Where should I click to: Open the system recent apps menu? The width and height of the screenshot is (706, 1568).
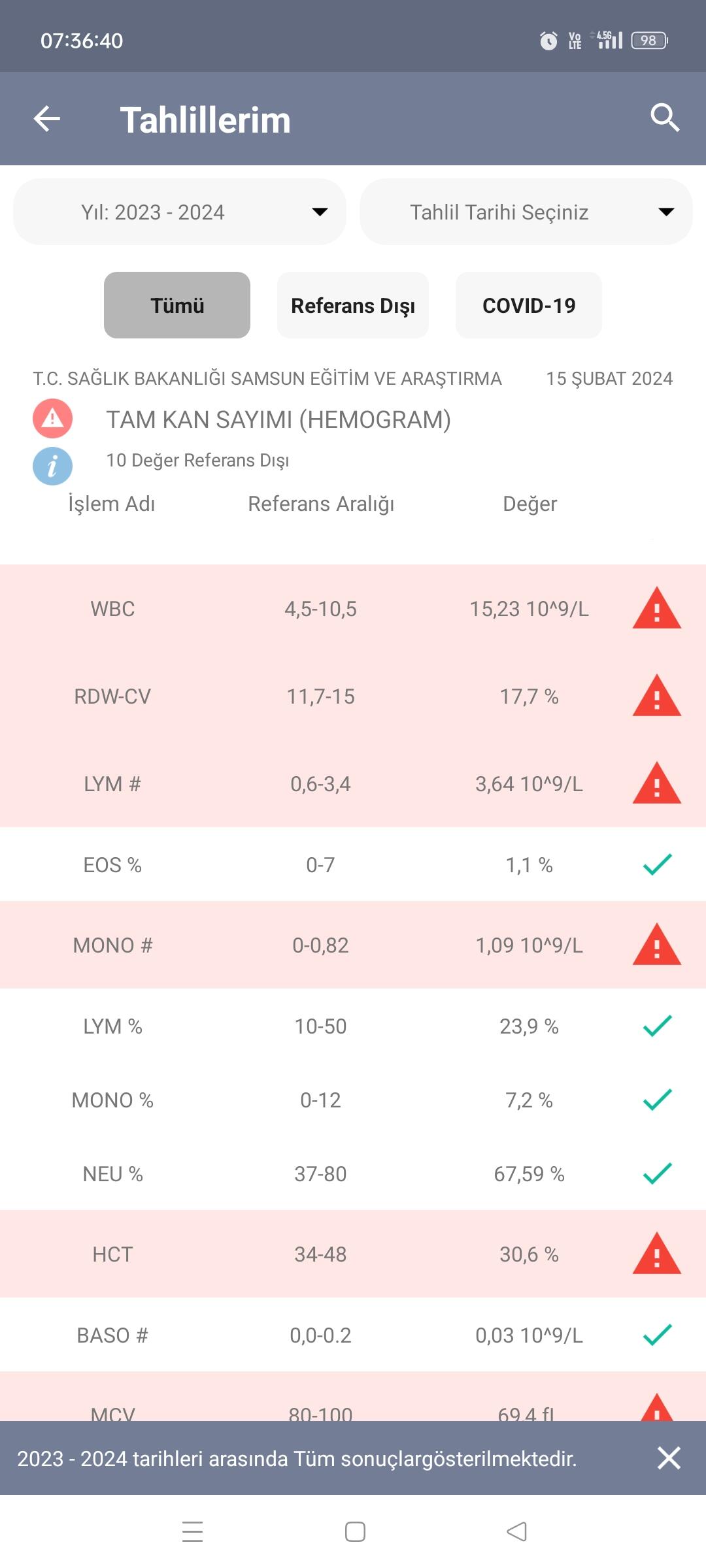(192, 1531)
